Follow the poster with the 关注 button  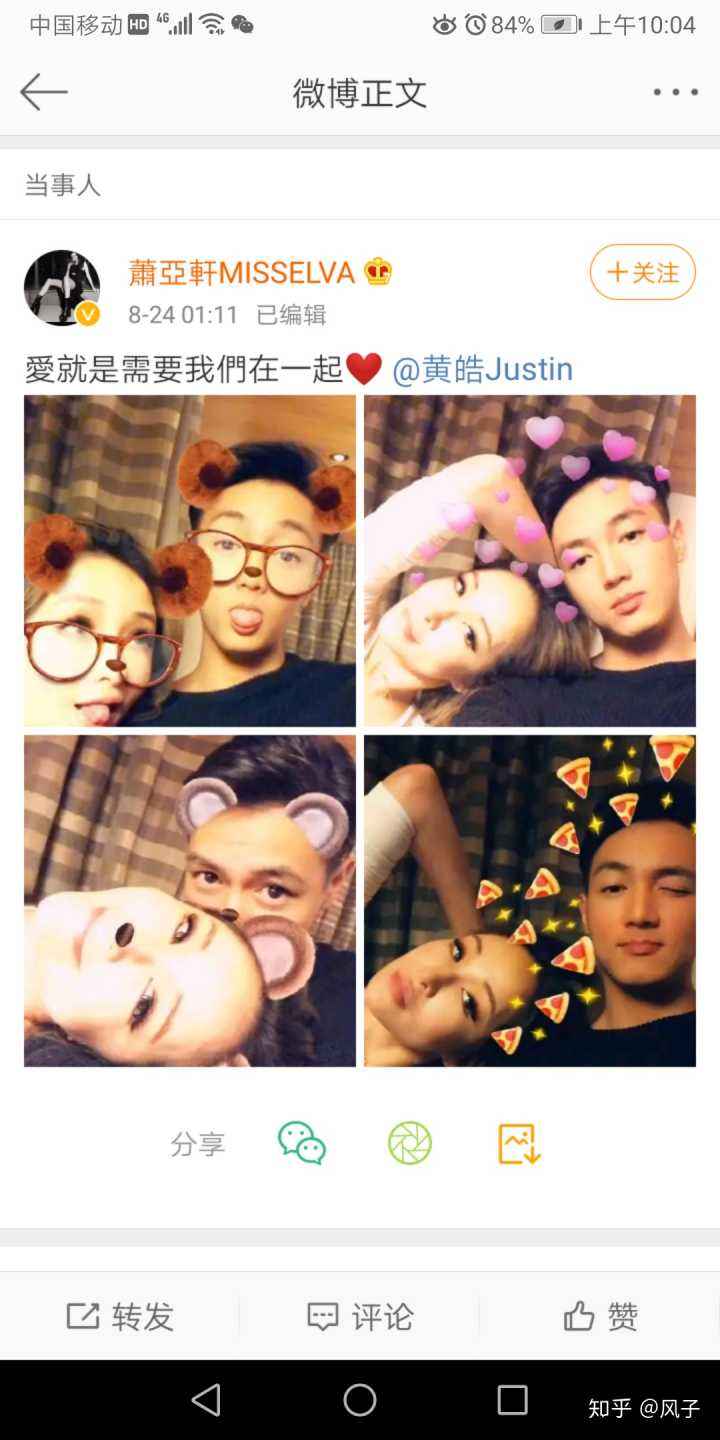(x=642, y=272)
